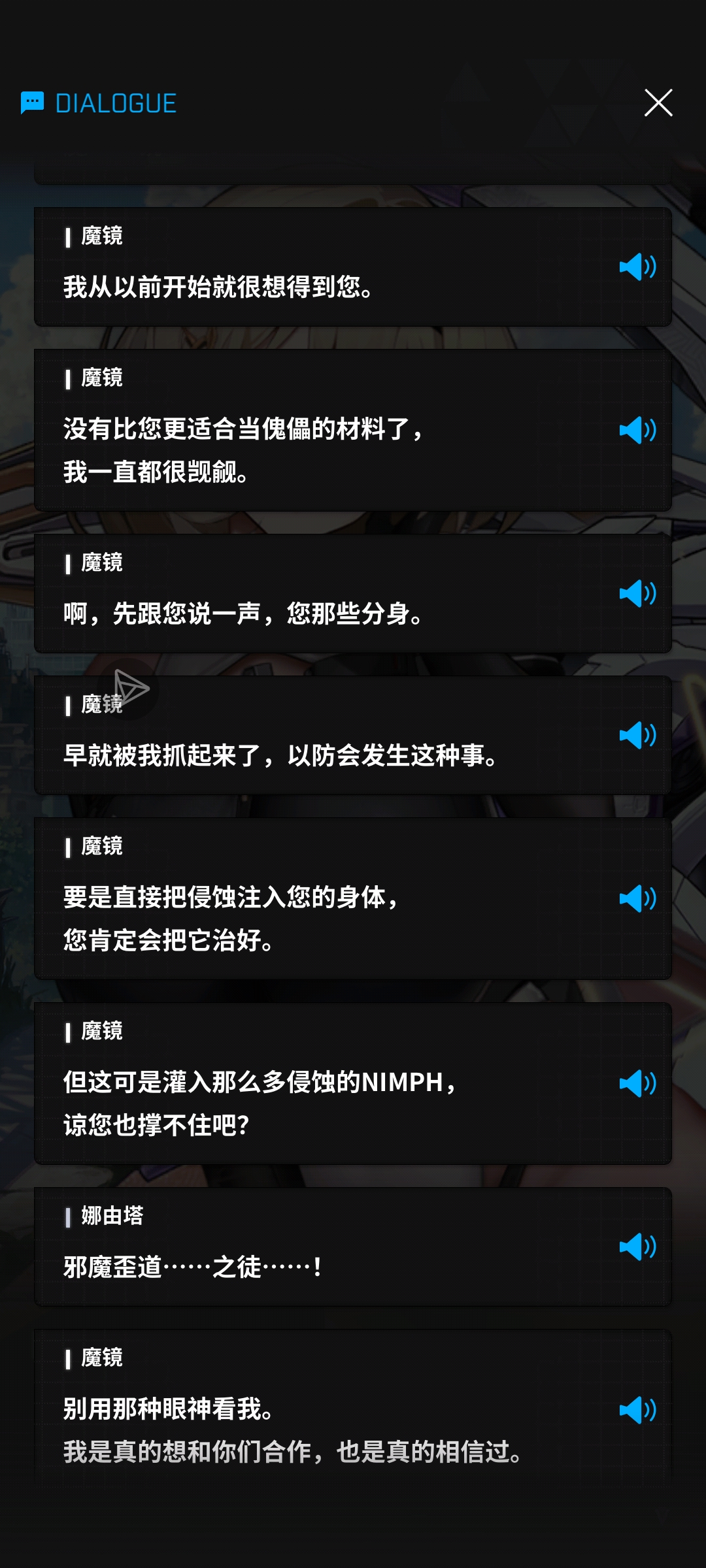
Task: Play voice for line 没有比您更适合当傀儡的材料了
Action: [637, 430]
